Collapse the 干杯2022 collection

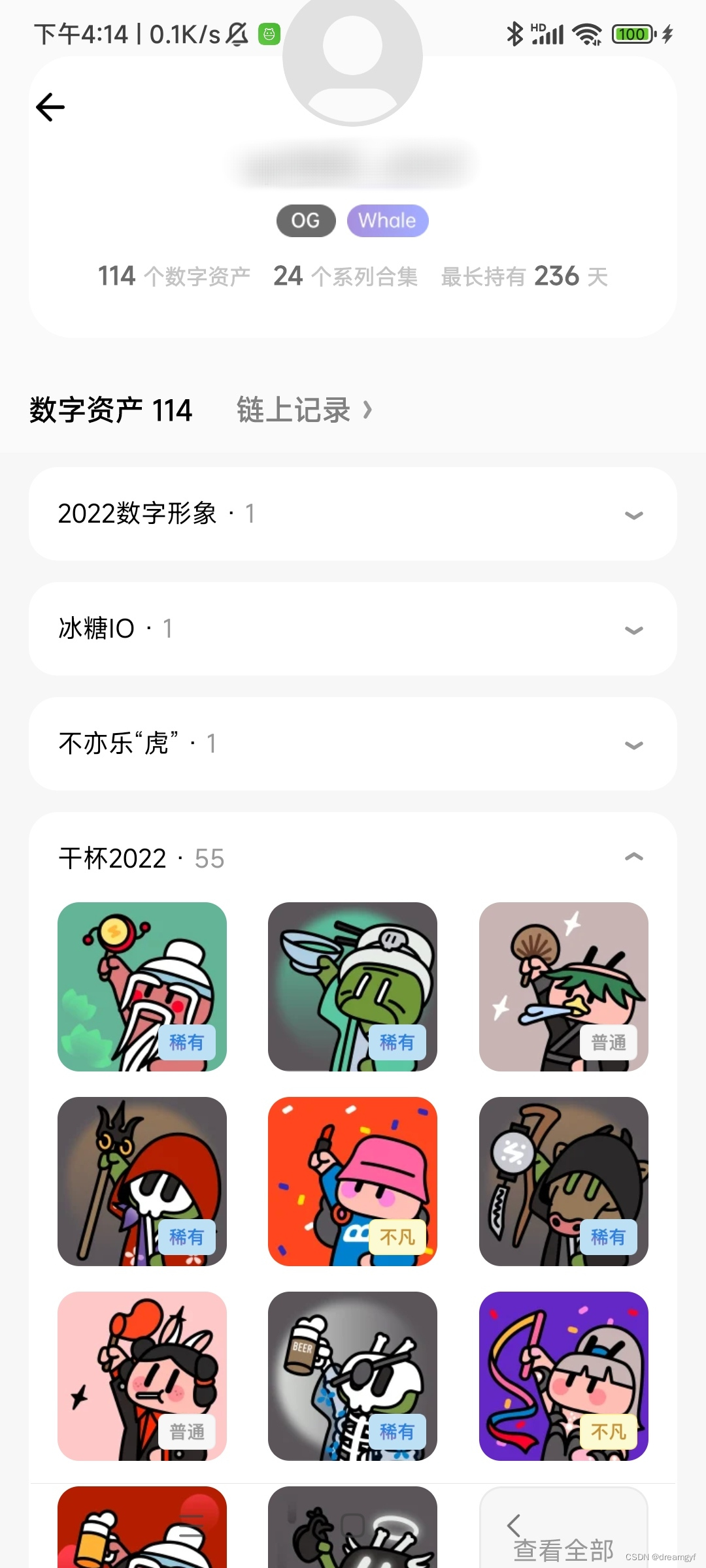633,857
